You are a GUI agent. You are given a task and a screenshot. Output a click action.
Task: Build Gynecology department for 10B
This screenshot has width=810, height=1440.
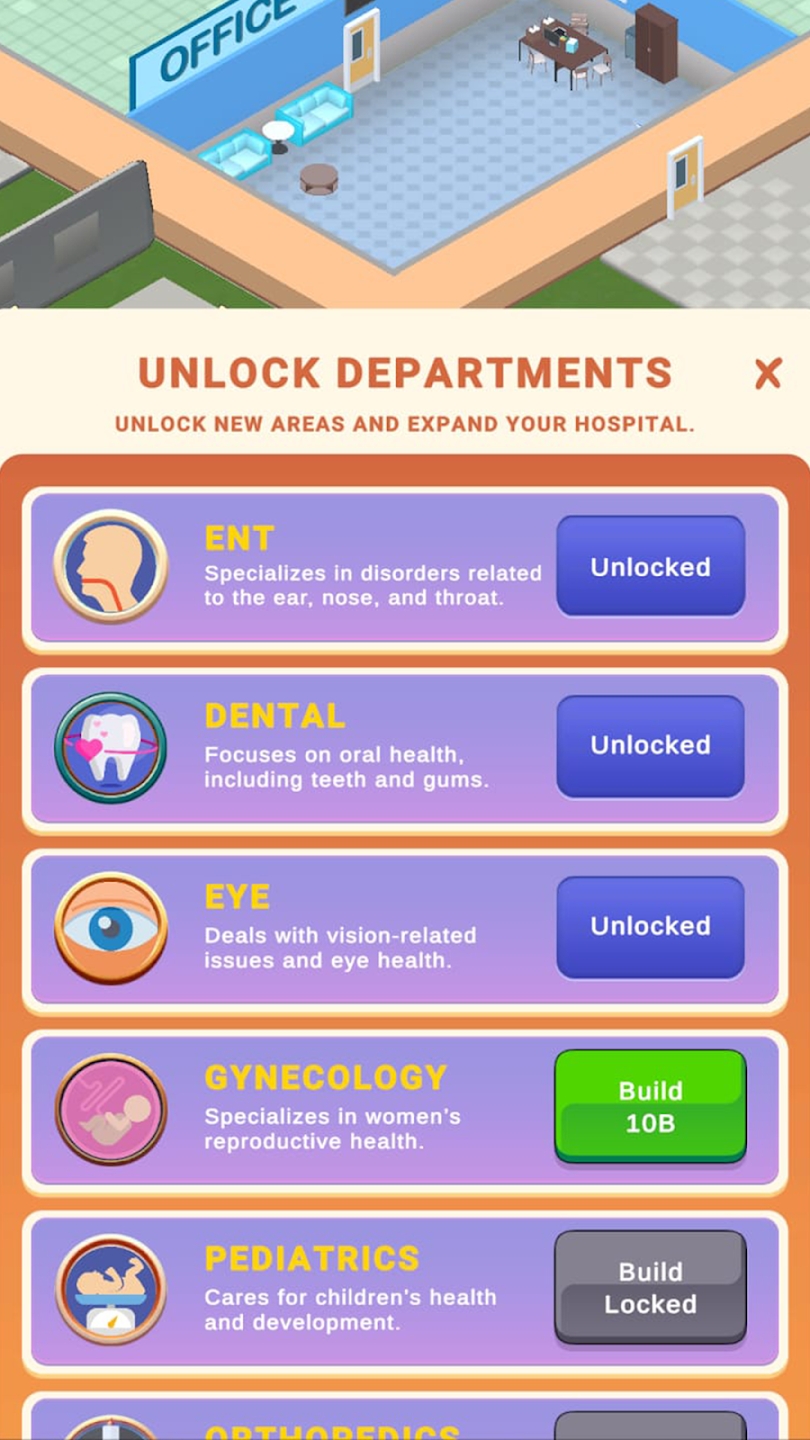pos(650,1106)
